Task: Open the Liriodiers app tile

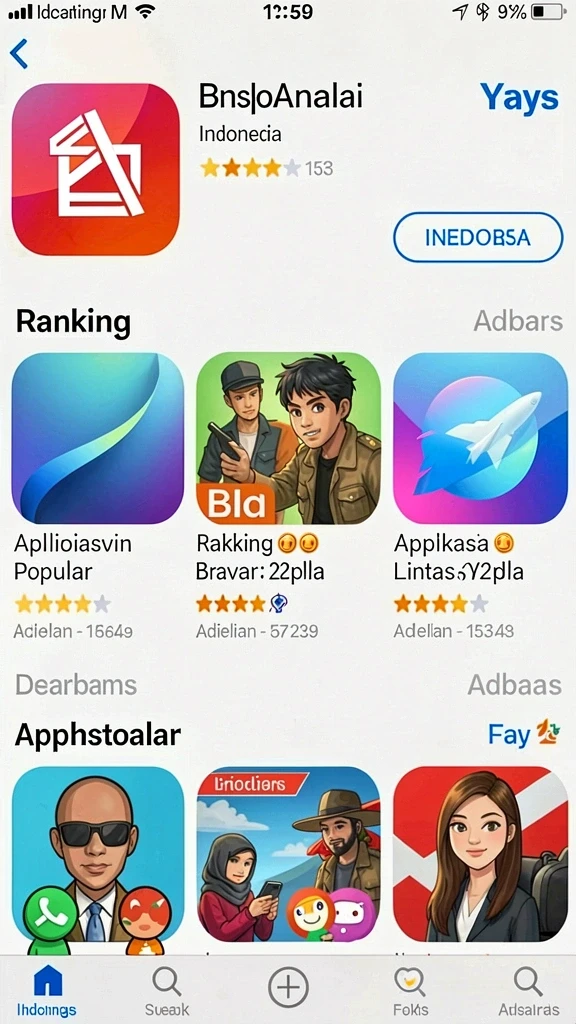Action: tap(288, 854)
